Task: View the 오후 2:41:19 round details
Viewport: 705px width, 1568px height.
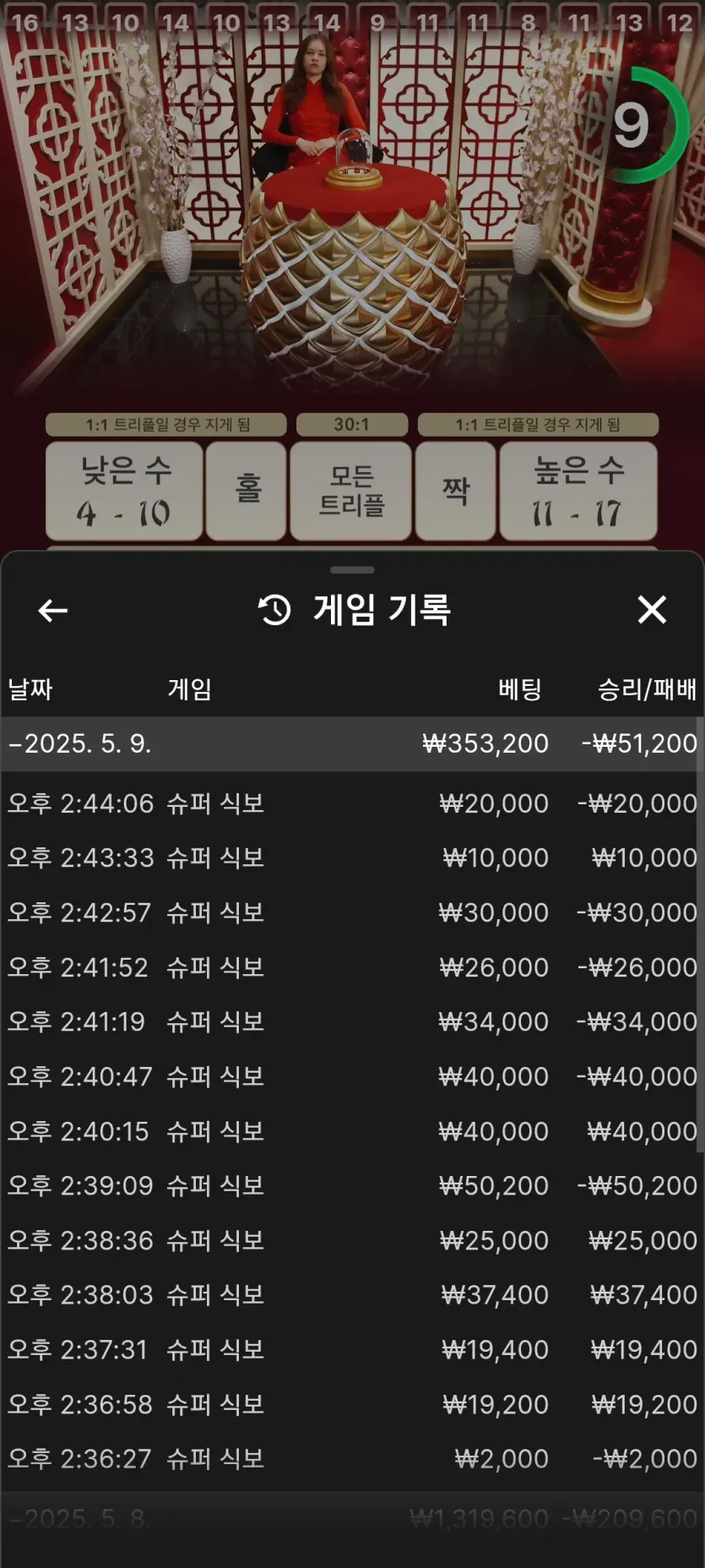Action: click(351, 1021)
